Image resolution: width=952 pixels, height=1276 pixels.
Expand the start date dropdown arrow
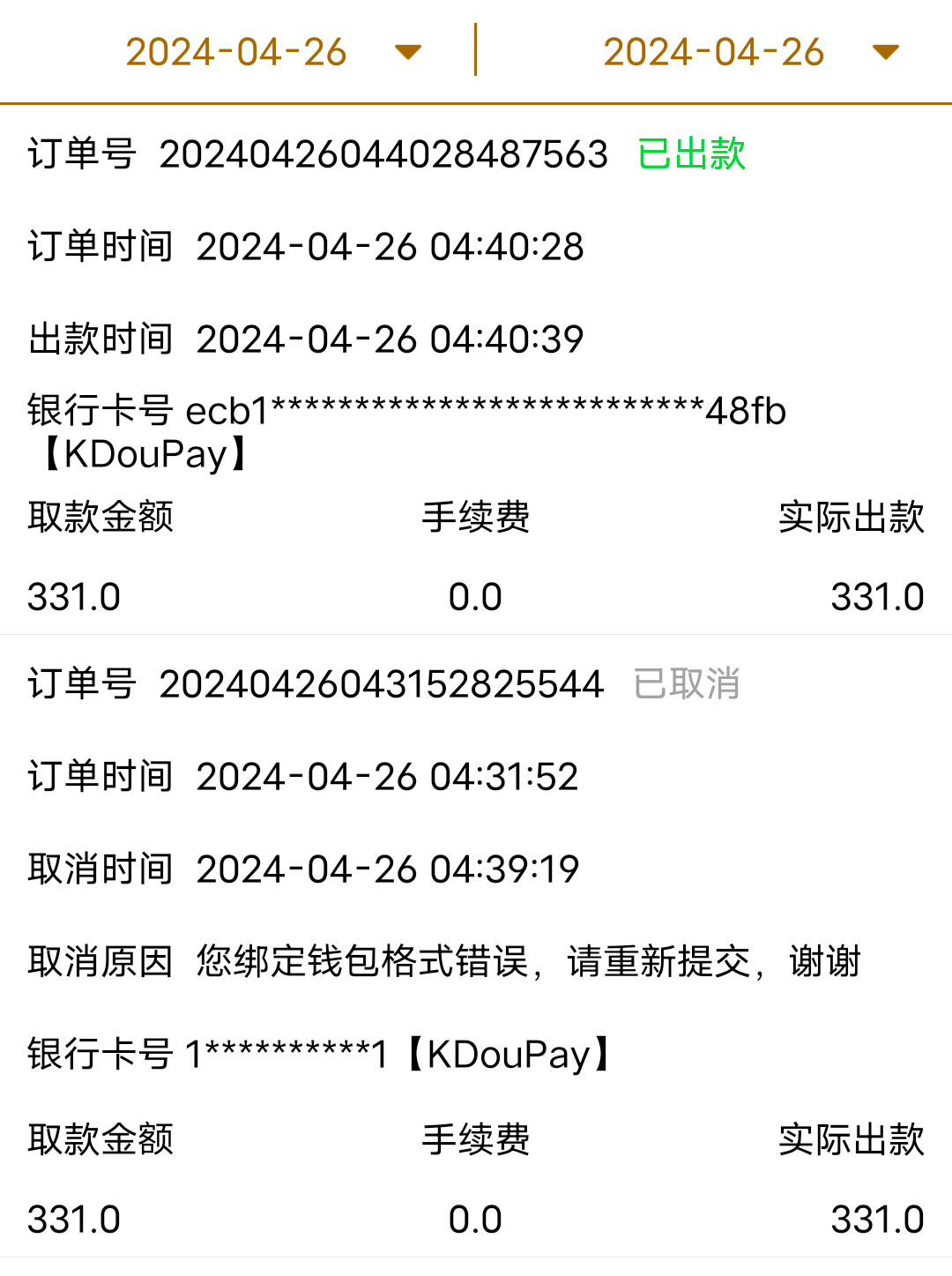point(406,53)
